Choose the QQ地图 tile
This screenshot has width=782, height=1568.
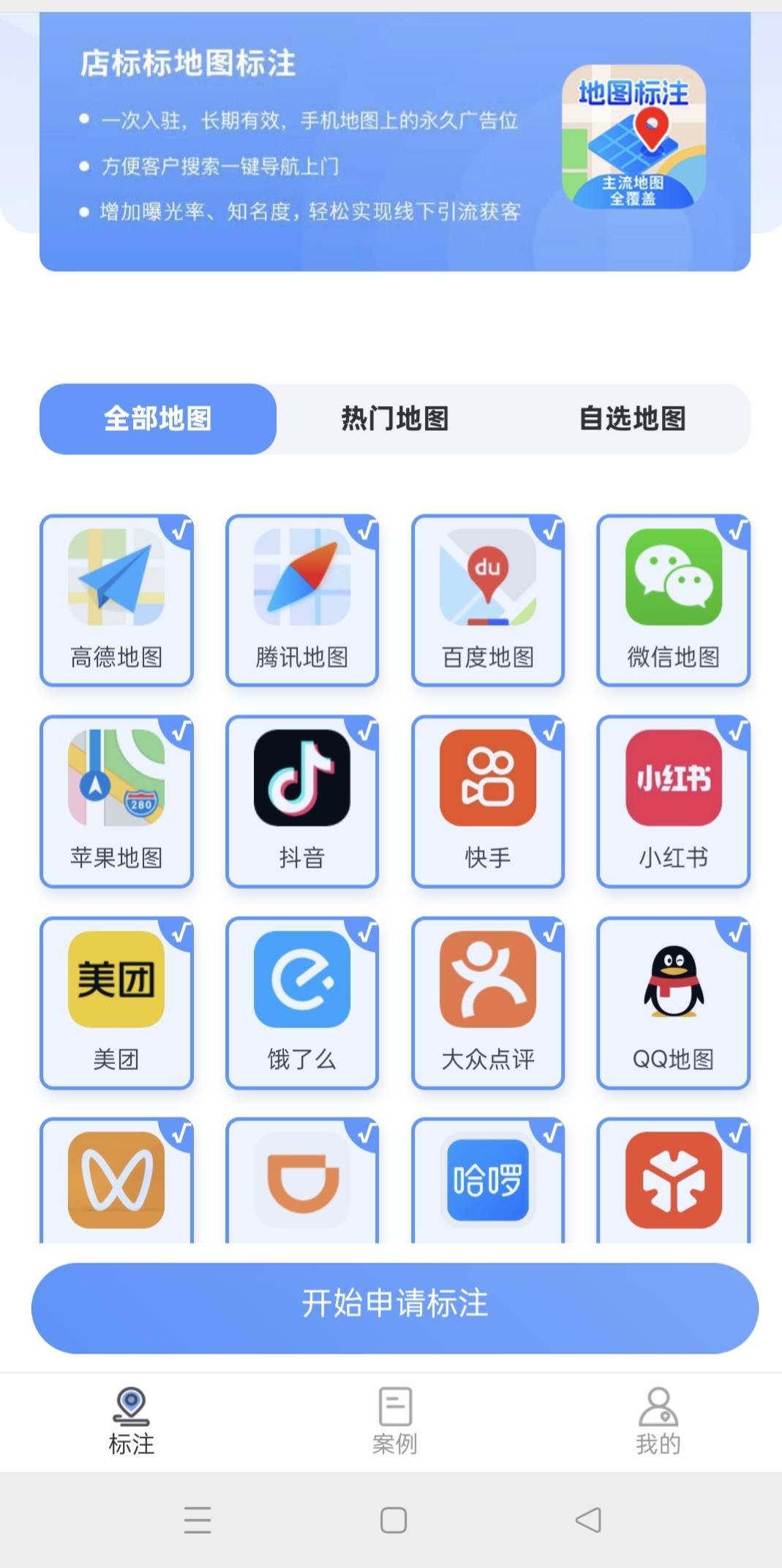click(x=673, y=1002)
